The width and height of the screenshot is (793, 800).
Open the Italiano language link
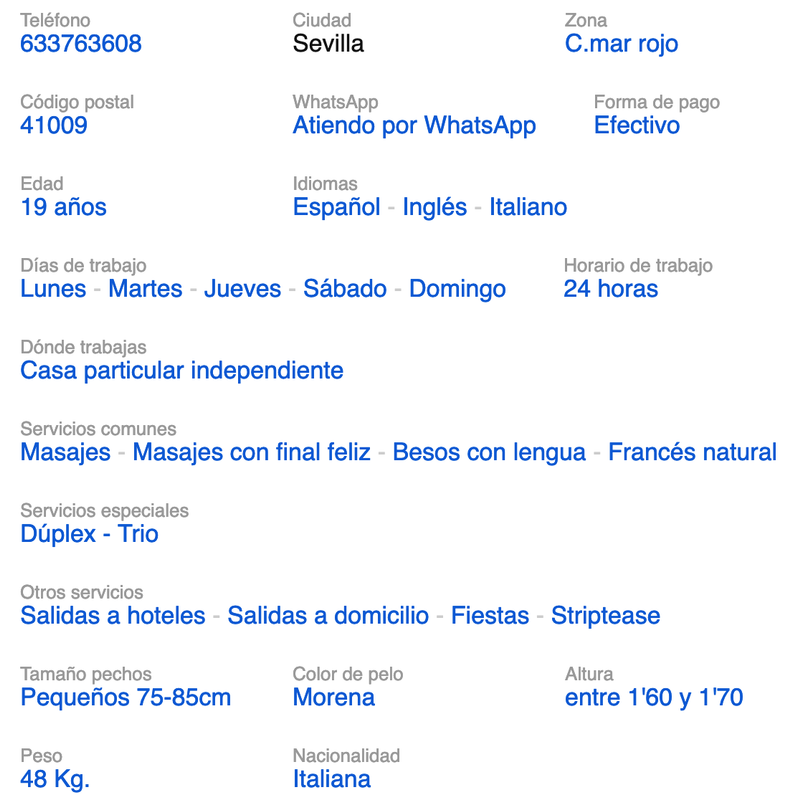point(528,207)
